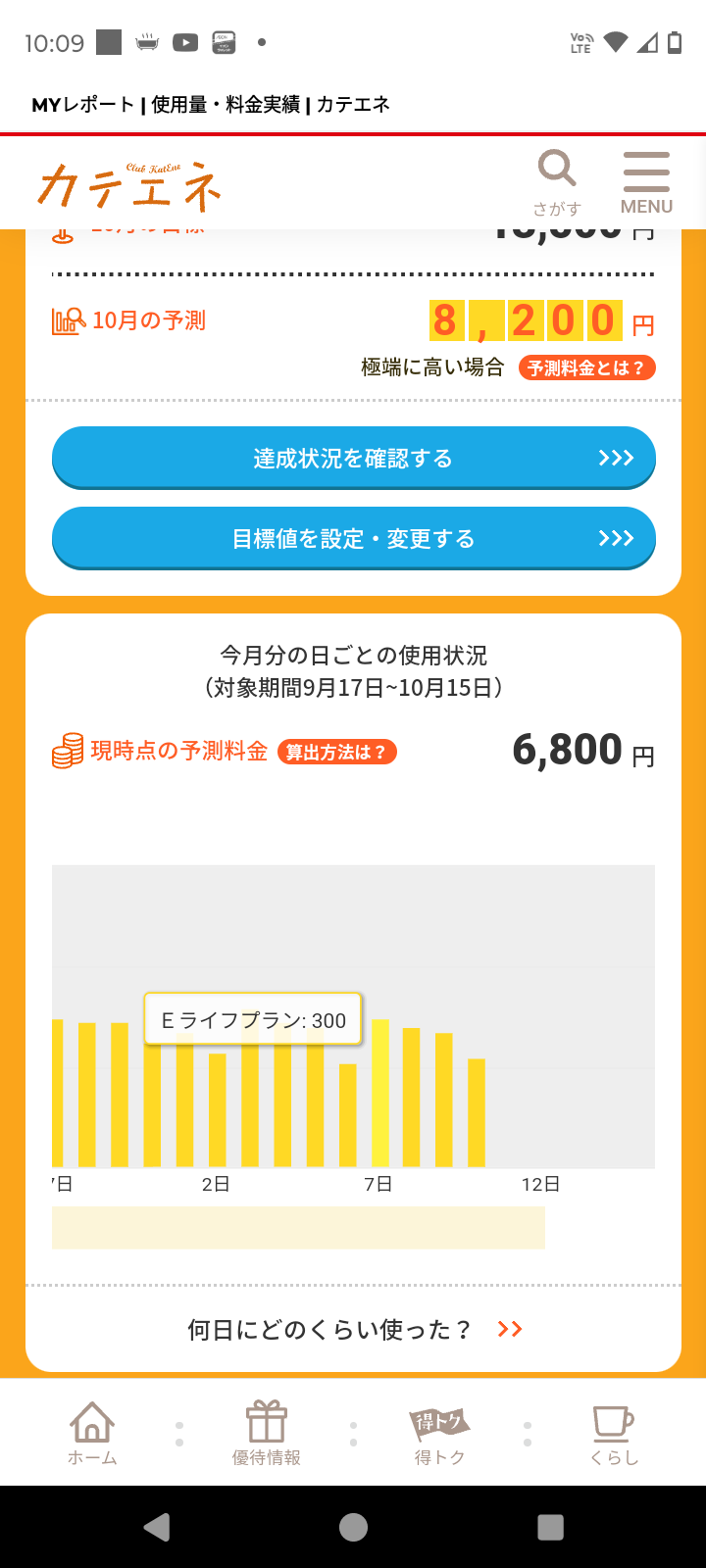Switch to the 優待情報 tab

[x=266, y=1432]
